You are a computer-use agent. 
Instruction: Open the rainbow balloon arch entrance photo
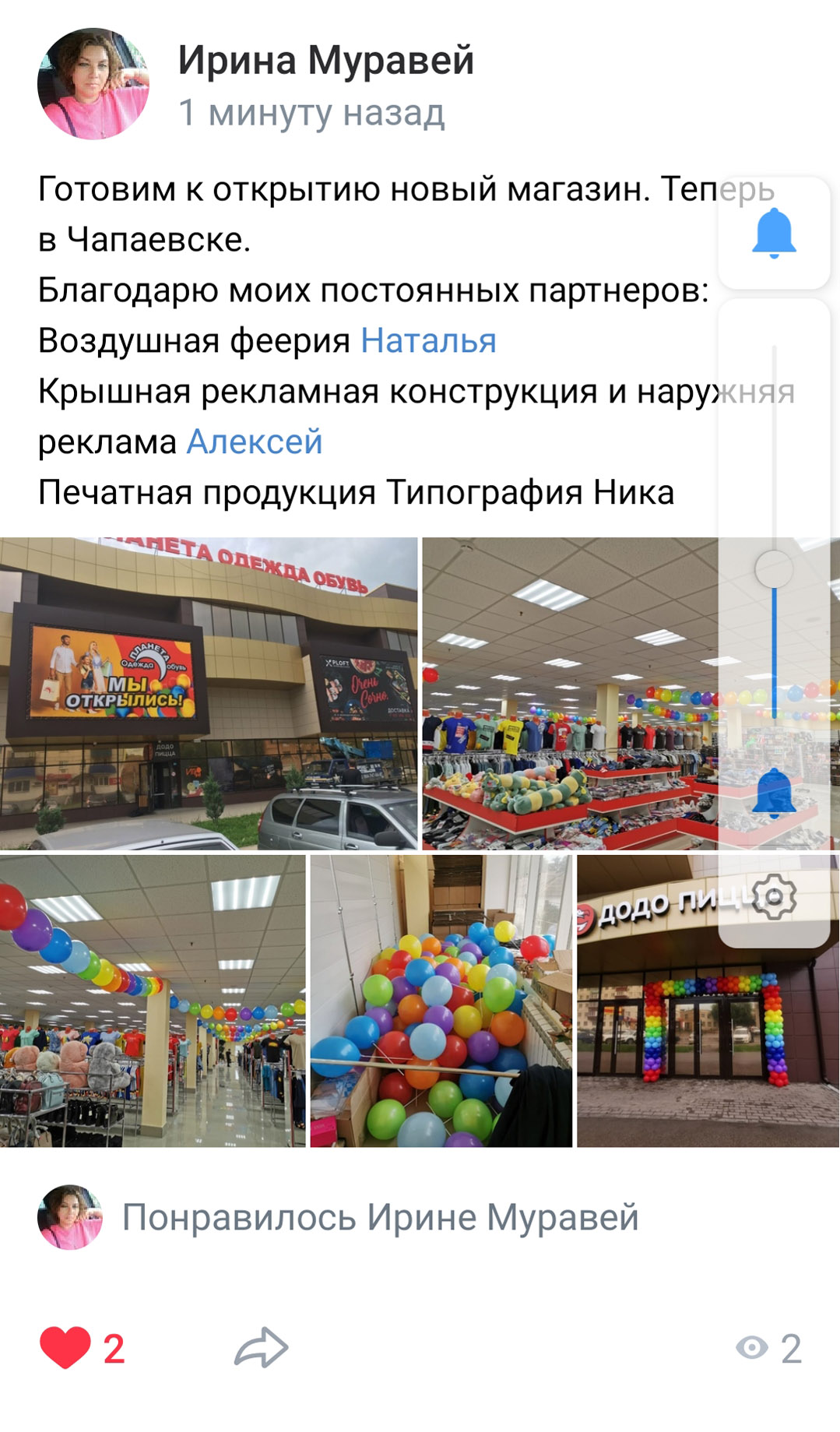point(708,1001)
